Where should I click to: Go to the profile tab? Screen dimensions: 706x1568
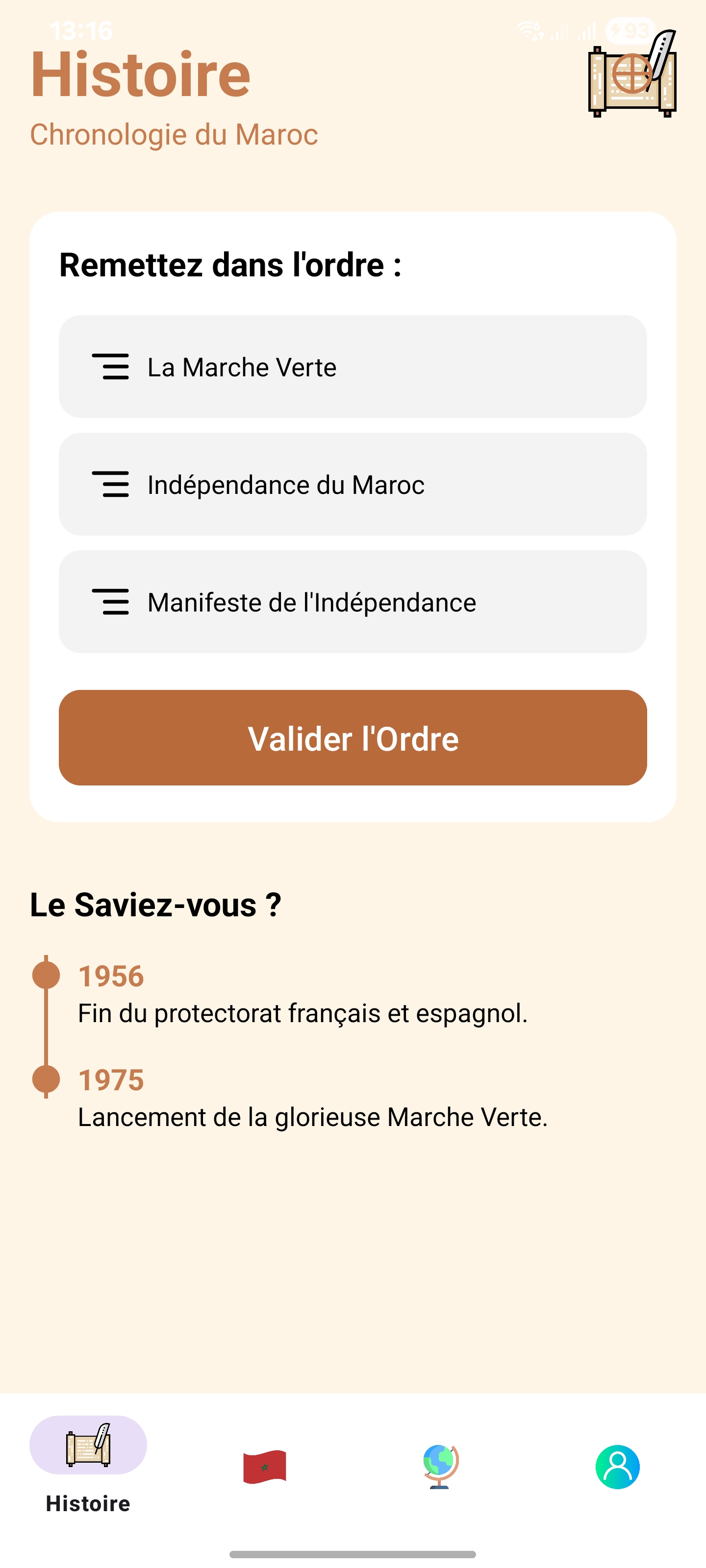coord(617,1467)
